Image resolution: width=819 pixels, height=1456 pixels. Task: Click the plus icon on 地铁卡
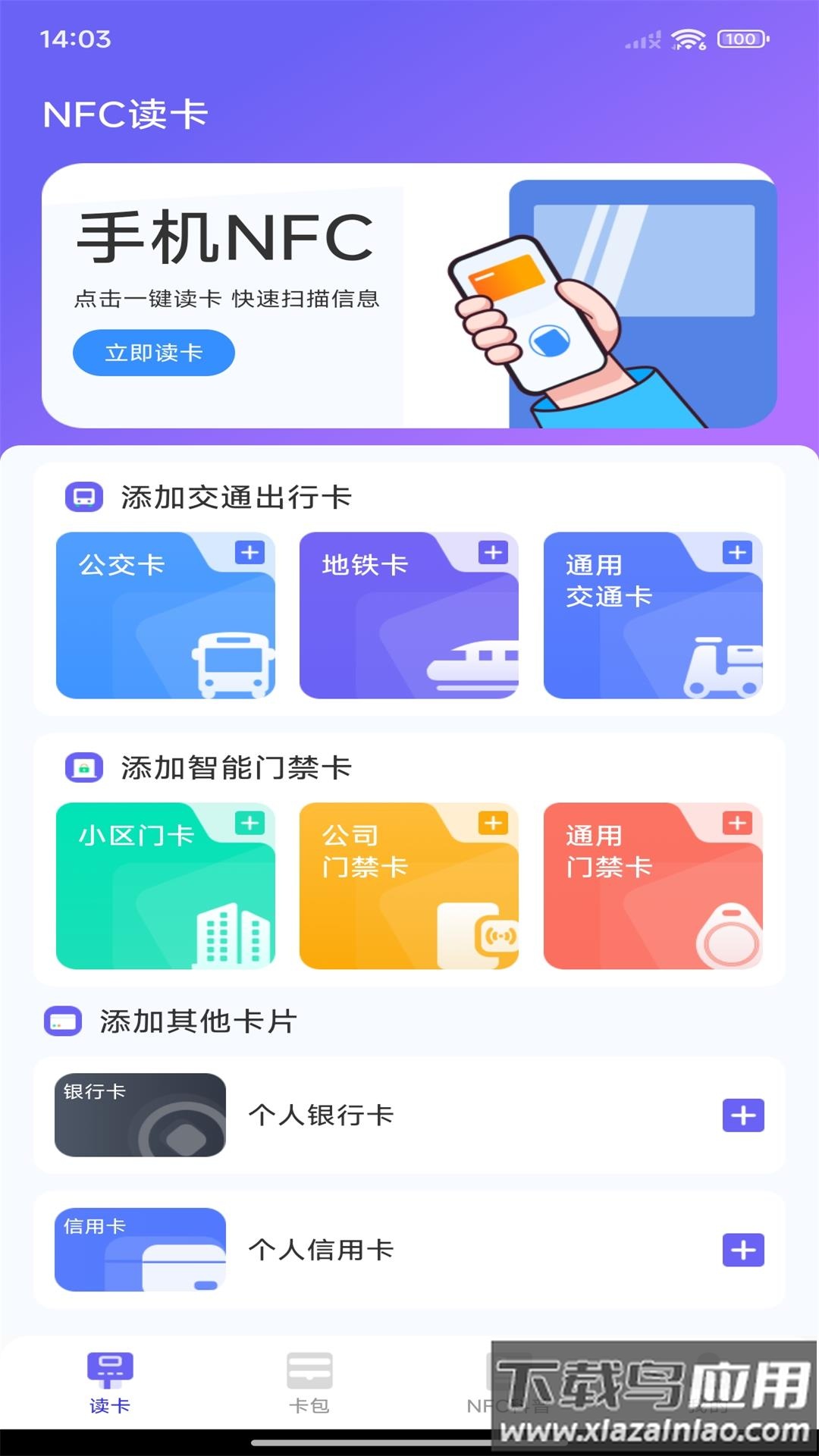[x=494, y=553]
